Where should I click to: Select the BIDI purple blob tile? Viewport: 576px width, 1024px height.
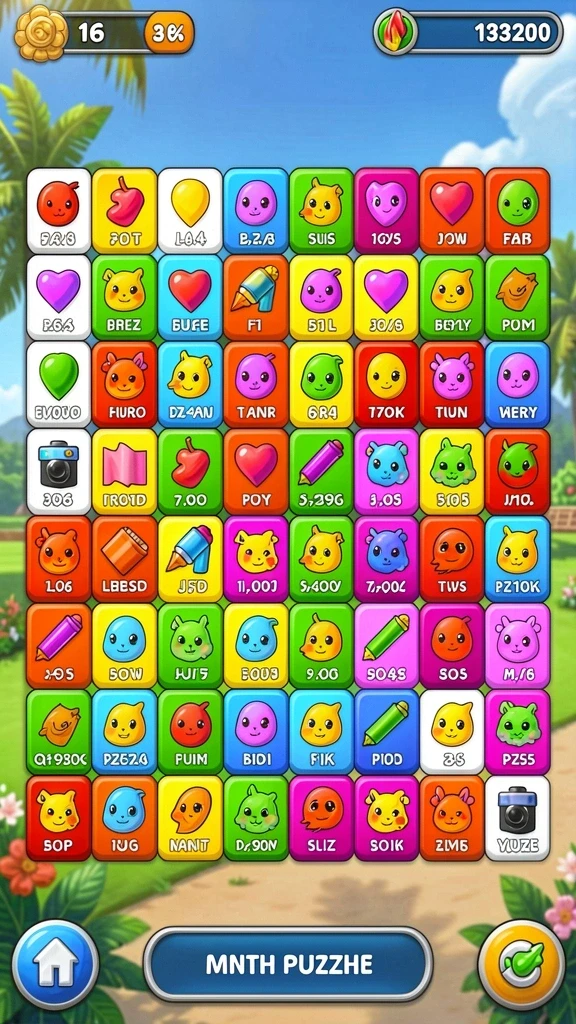coord(256,732)
